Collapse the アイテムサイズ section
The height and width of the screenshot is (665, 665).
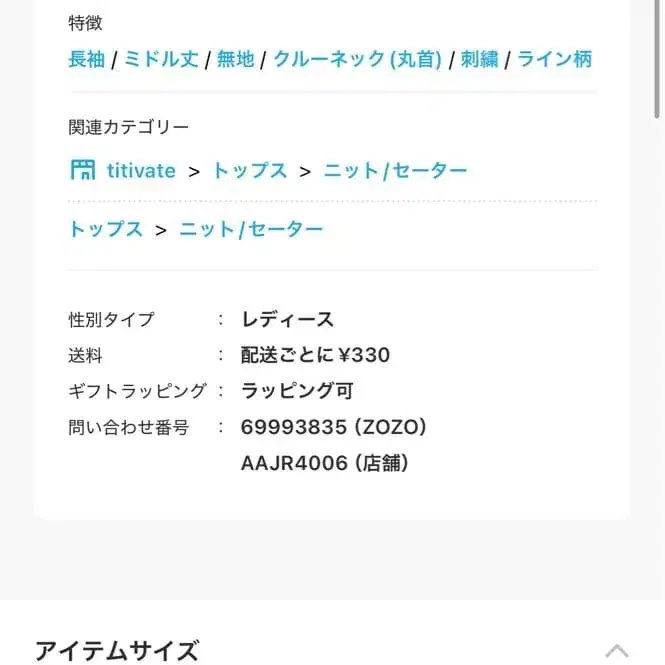click(617, 651)
